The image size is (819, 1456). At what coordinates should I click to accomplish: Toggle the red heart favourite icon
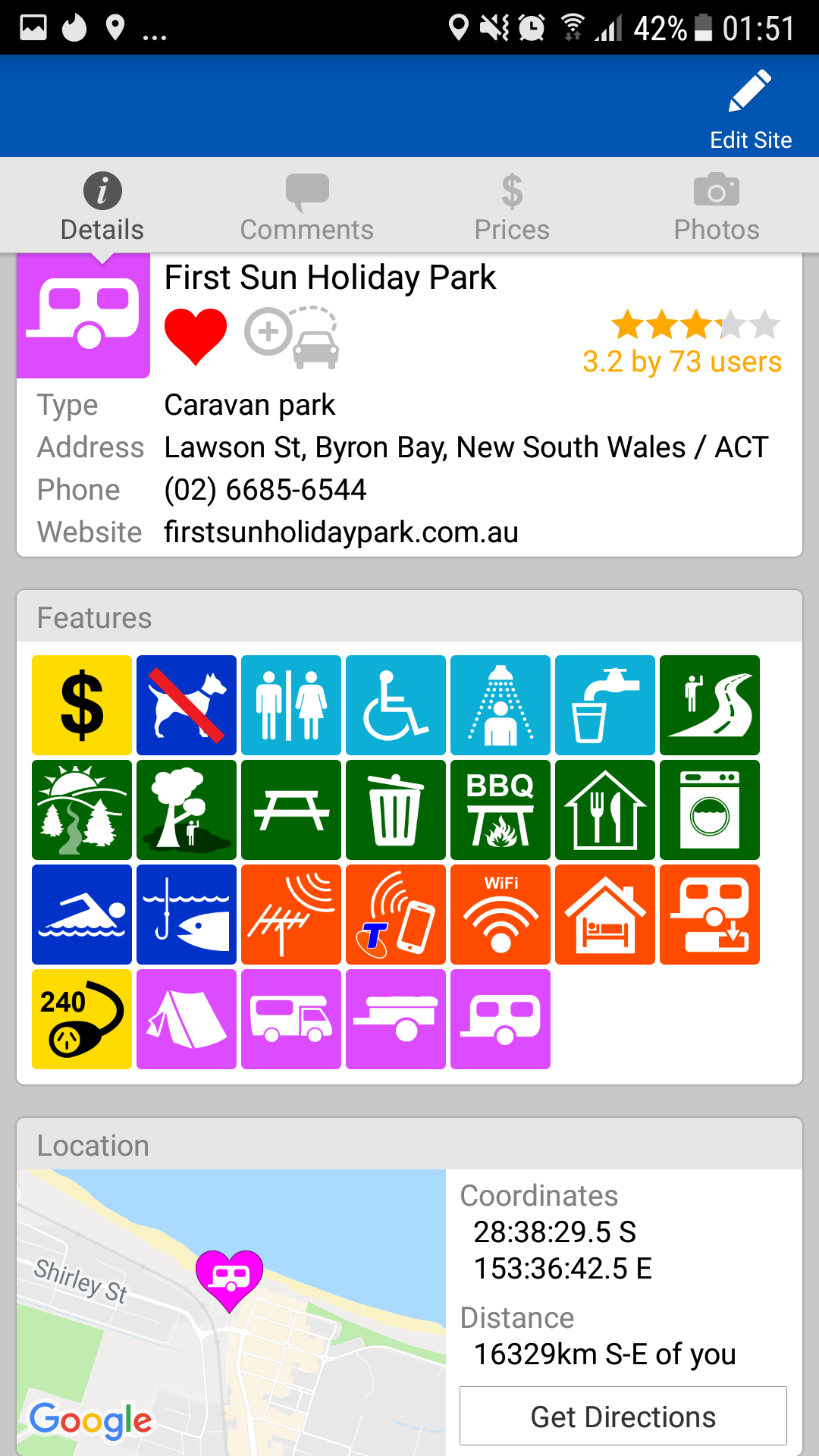(x=196, y=335)
